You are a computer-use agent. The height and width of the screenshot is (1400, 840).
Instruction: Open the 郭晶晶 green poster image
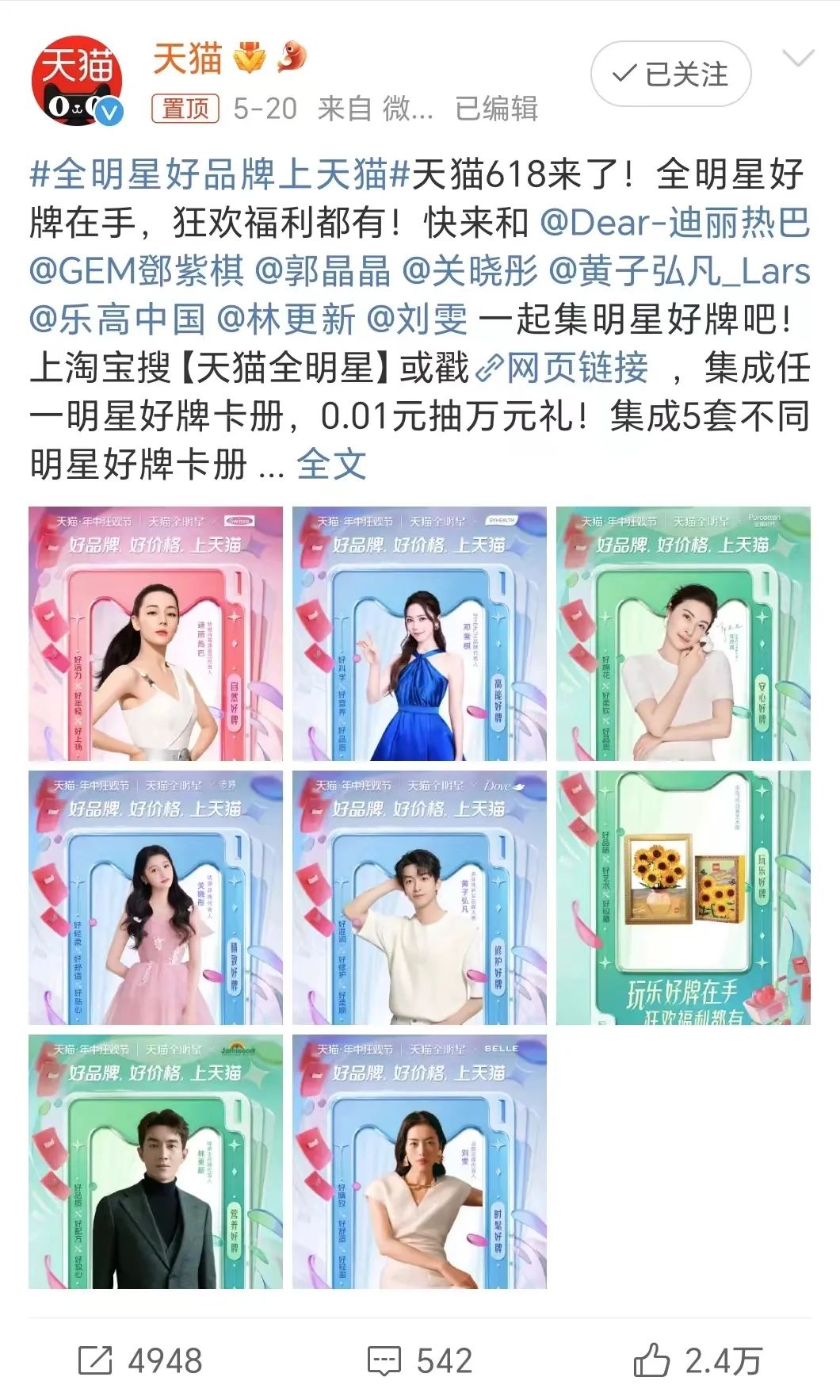point(683,633)
